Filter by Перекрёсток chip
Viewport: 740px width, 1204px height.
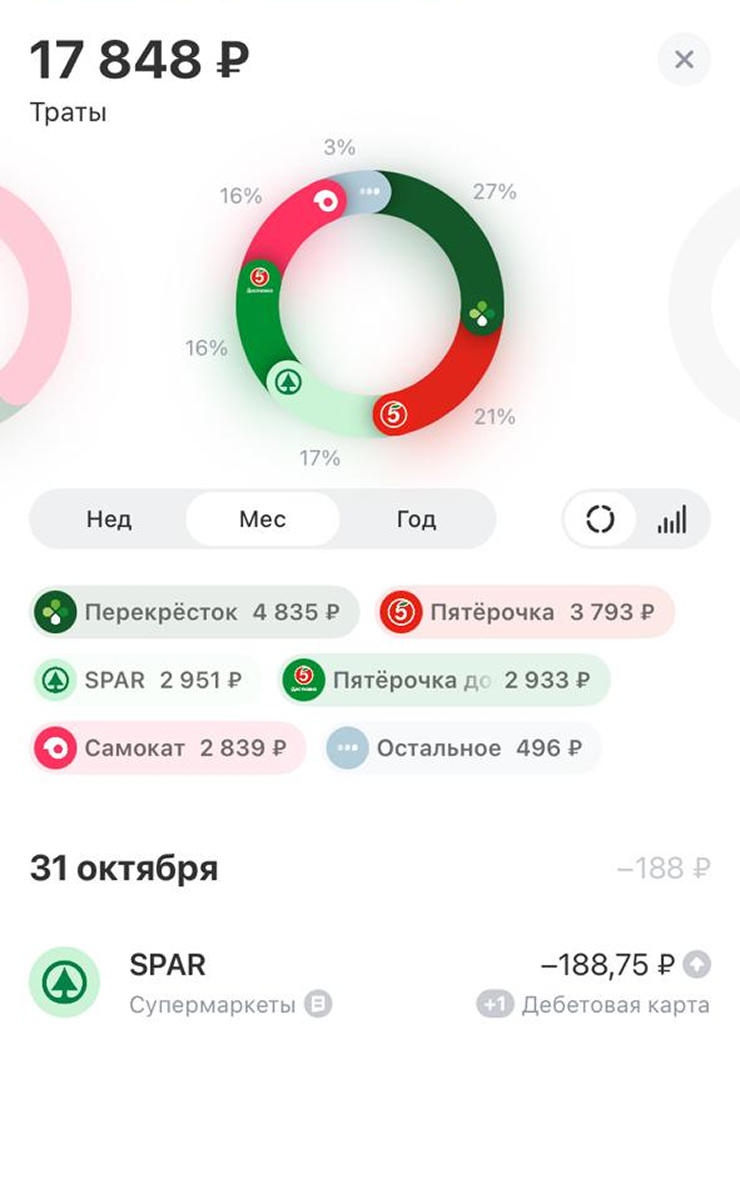tap(194, 612)
